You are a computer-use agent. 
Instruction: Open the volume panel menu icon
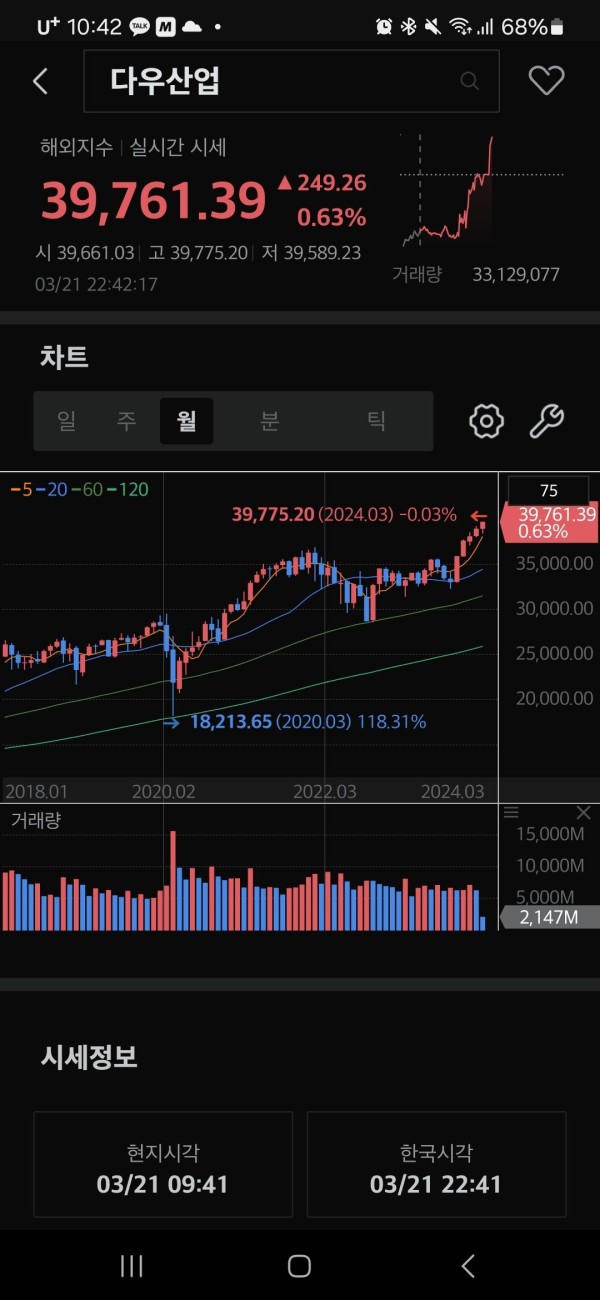point(511,813)
